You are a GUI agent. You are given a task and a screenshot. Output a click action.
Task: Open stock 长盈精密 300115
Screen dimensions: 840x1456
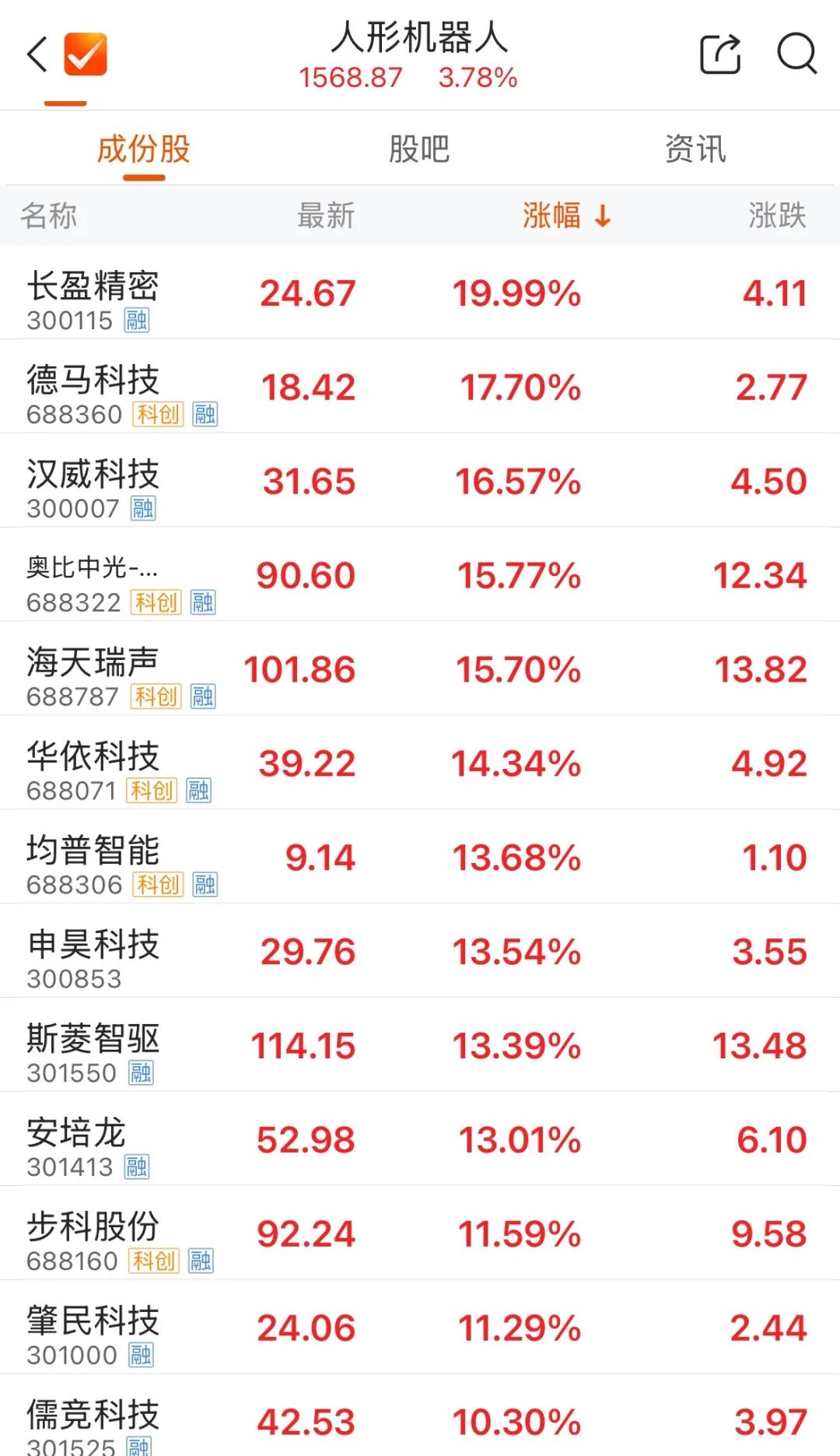click(420, 293)
